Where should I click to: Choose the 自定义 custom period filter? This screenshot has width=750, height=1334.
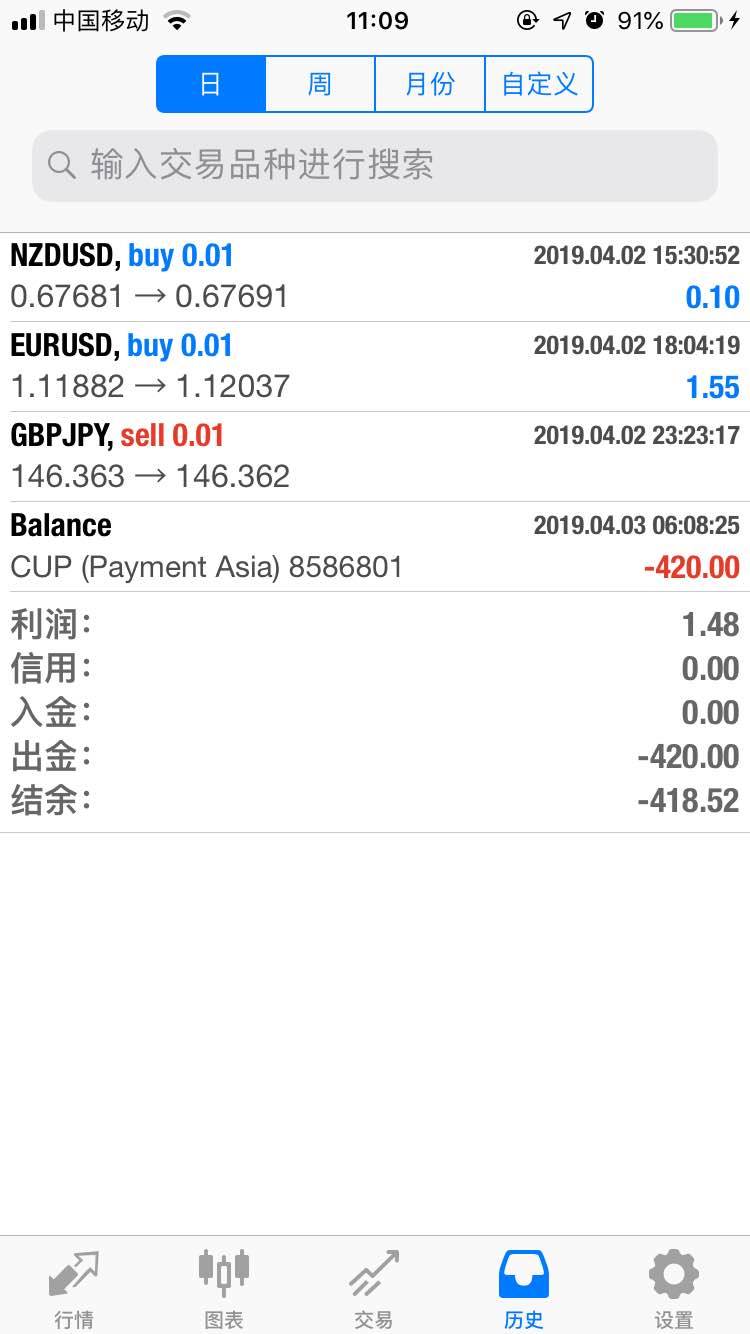point(539,84)
